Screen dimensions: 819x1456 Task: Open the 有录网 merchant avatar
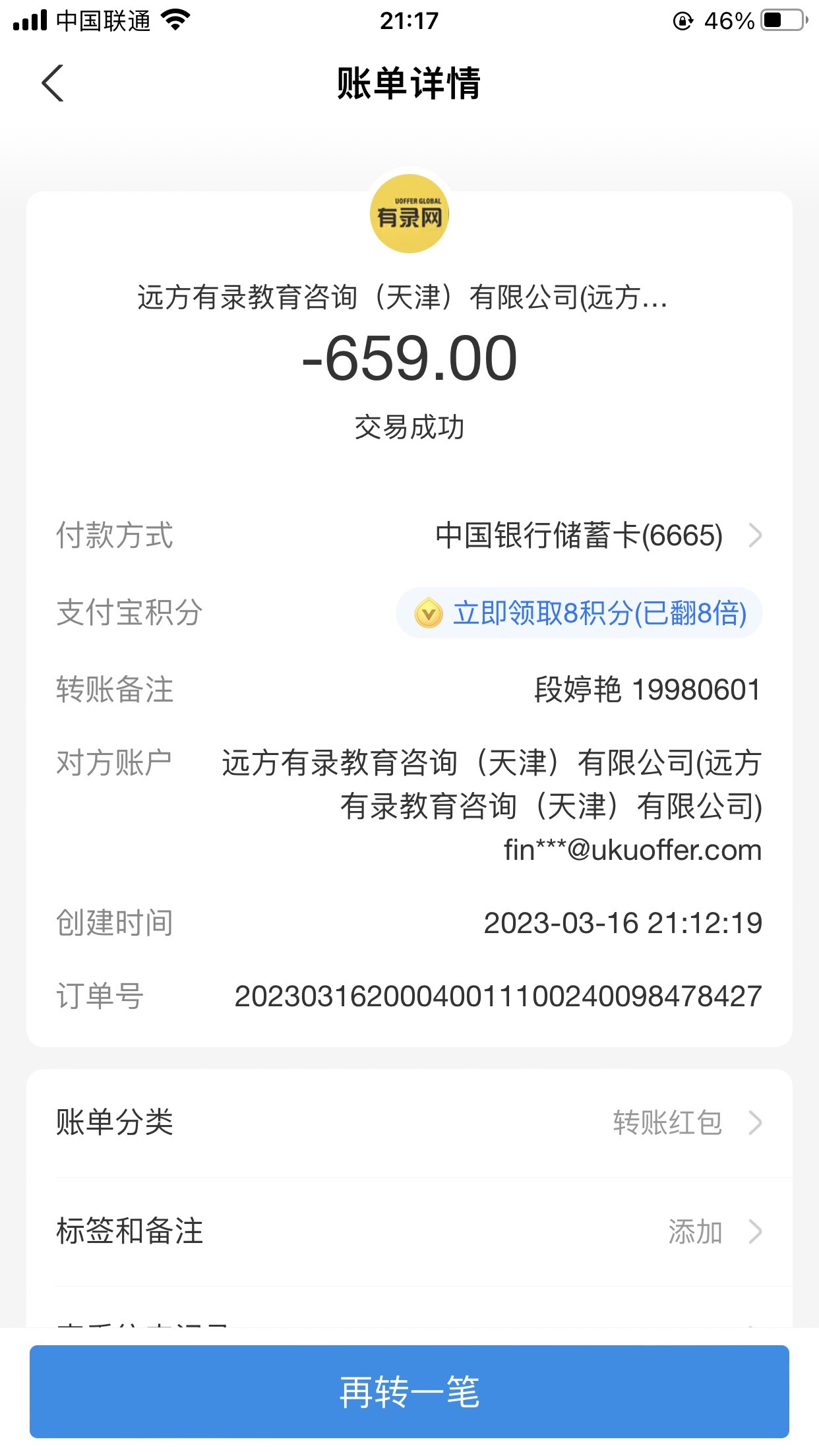(409, 214)
